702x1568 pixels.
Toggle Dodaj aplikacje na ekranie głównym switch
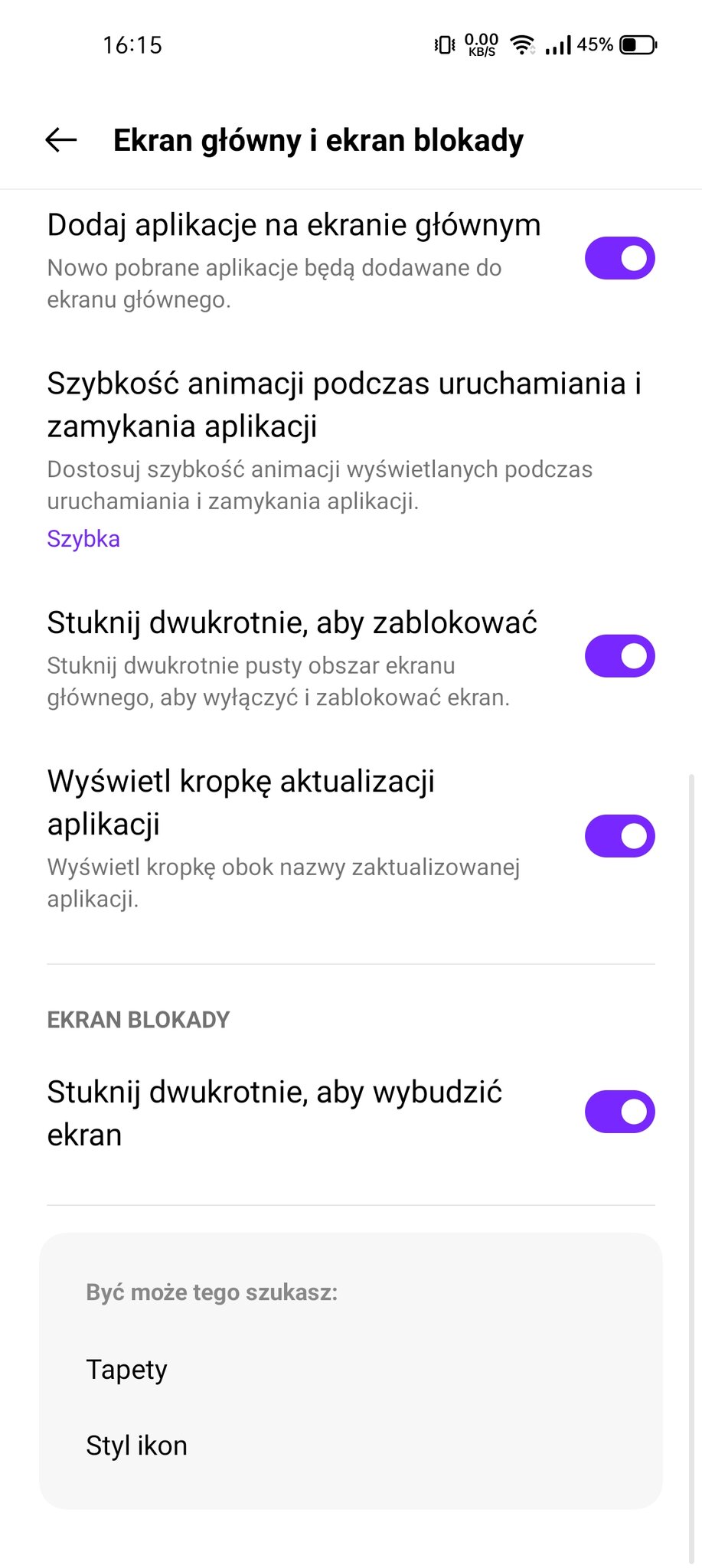(619, 258)
